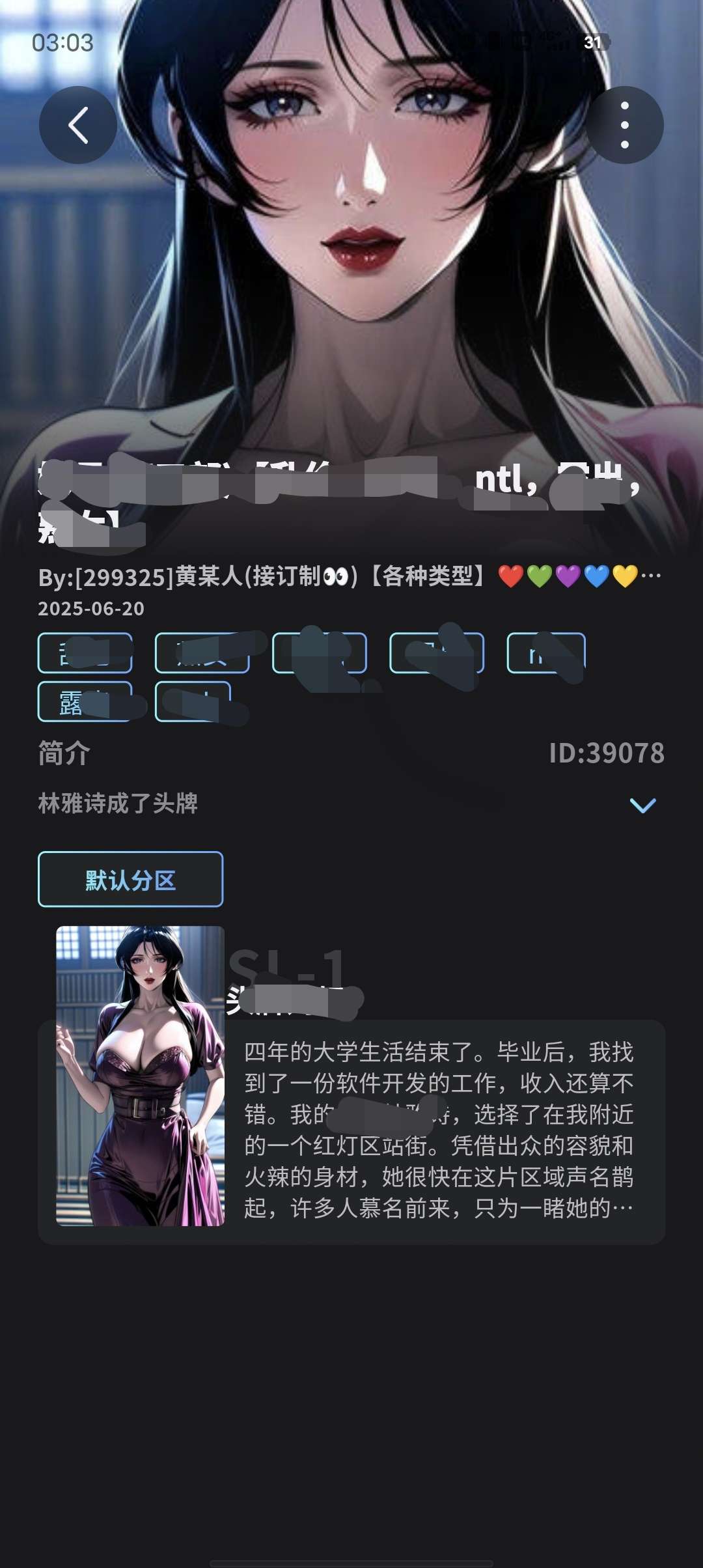Tap the back arrow icon at top left
Screen dimensions: 703x1568
pos(79,124)
